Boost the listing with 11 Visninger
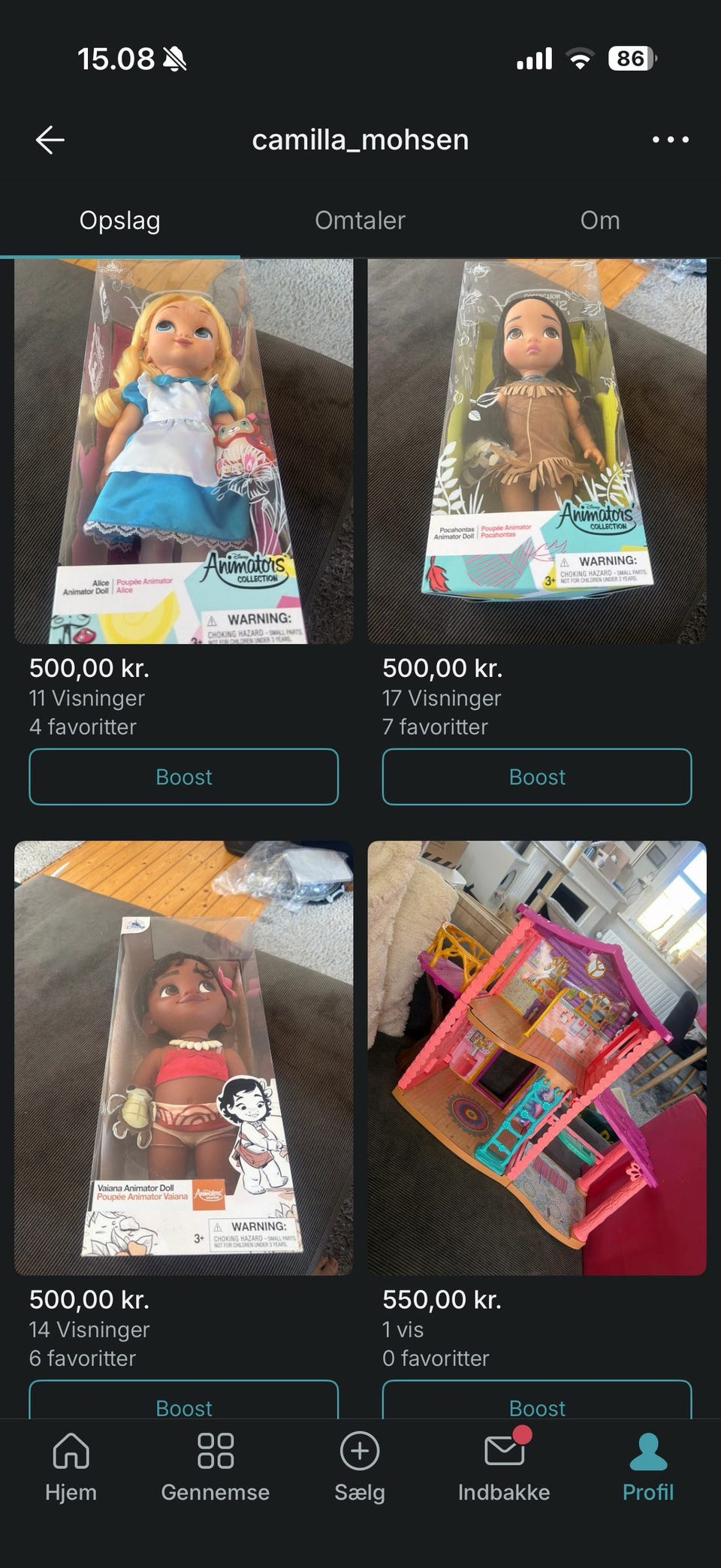The image size is (721, 1568). [184, 777]
